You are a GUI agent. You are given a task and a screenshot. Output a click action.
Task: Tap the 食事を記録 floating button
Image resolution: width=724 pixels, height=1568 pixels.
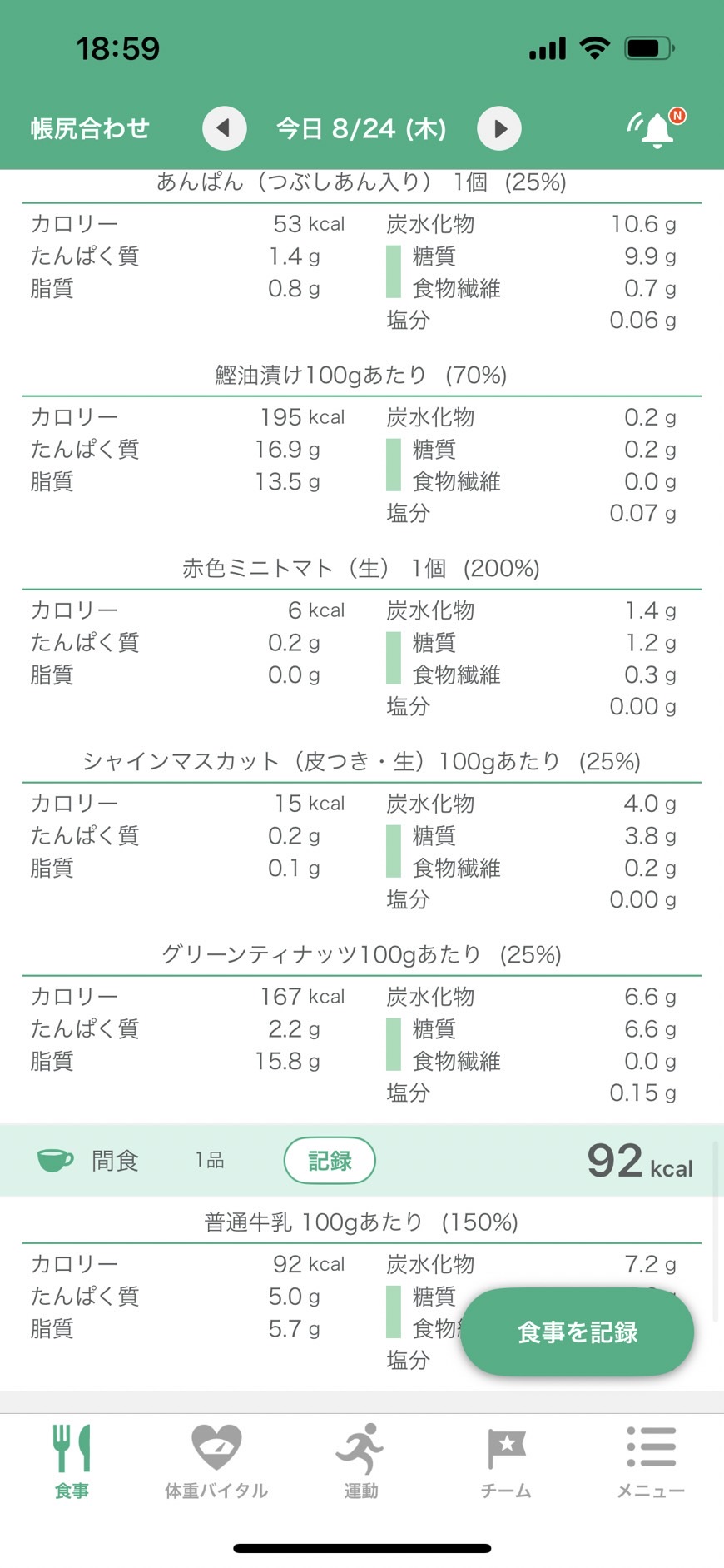578,1332
